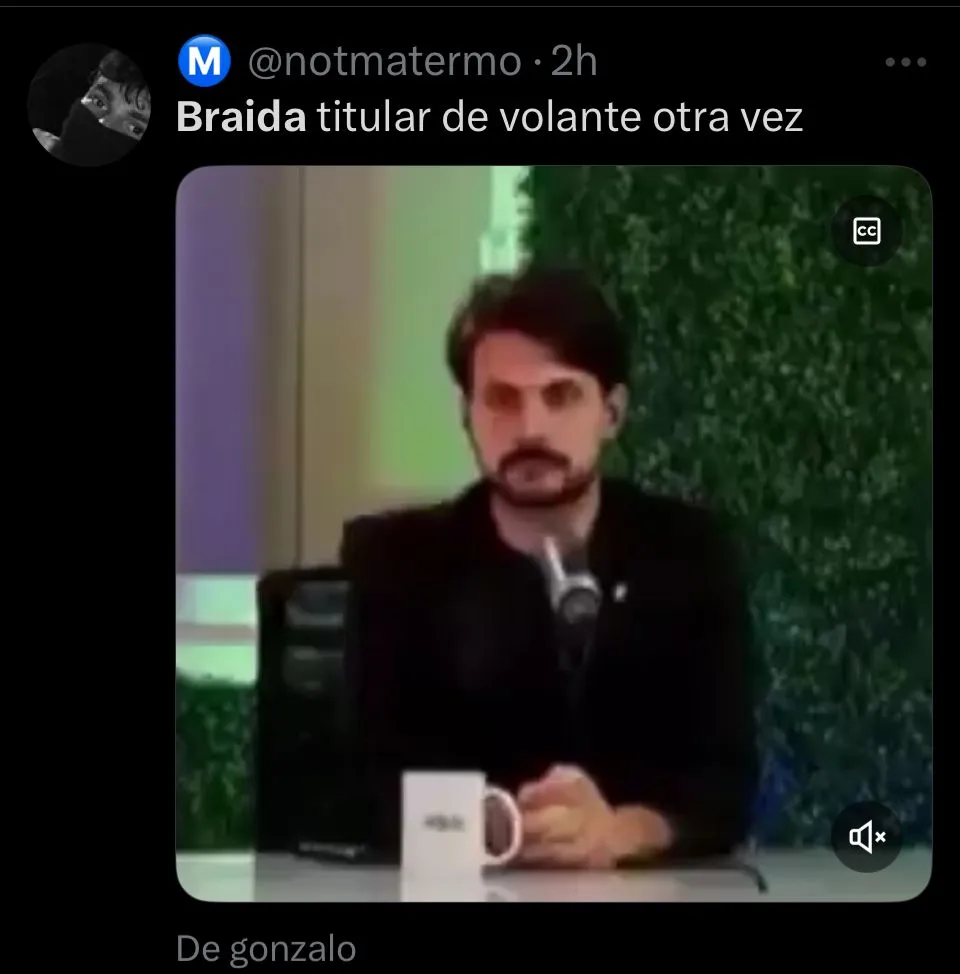This screenshot has width=960, height=974.
Task: Unmute the video sound
Action: pos(866,836)
